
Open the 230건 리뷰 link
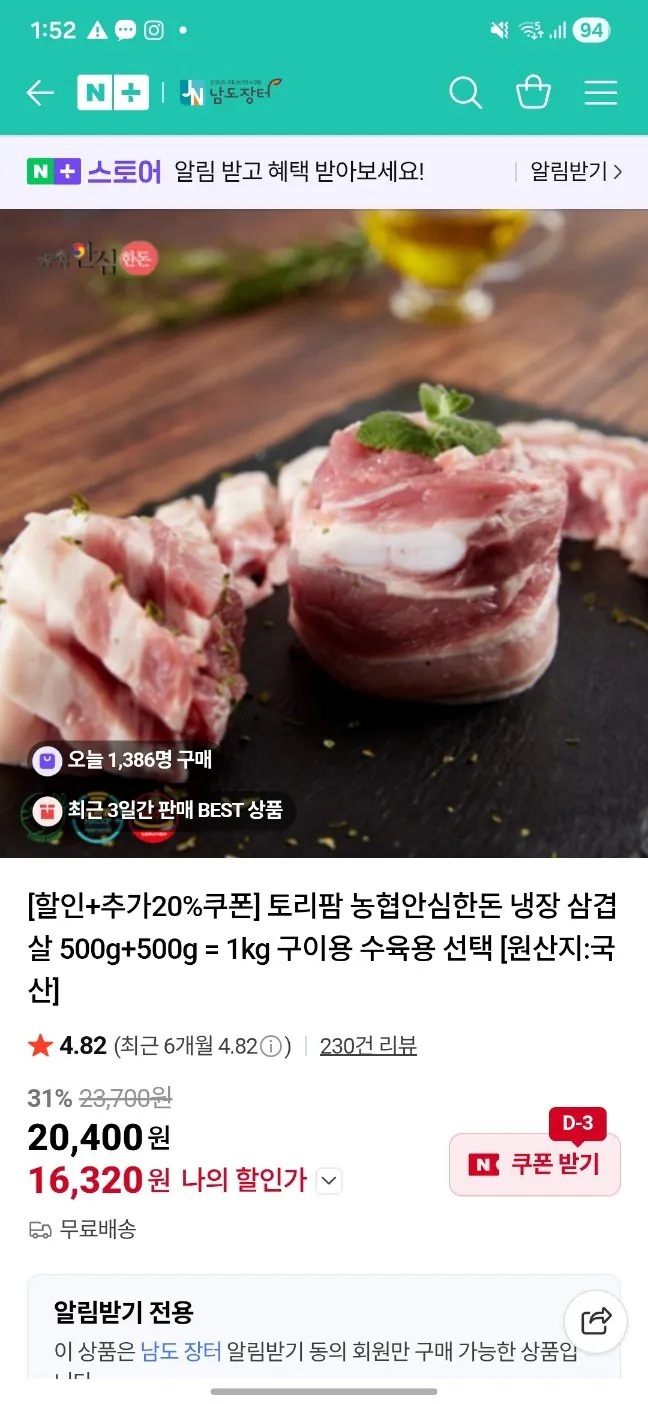pyautogui.click(x=368, y=1046)
